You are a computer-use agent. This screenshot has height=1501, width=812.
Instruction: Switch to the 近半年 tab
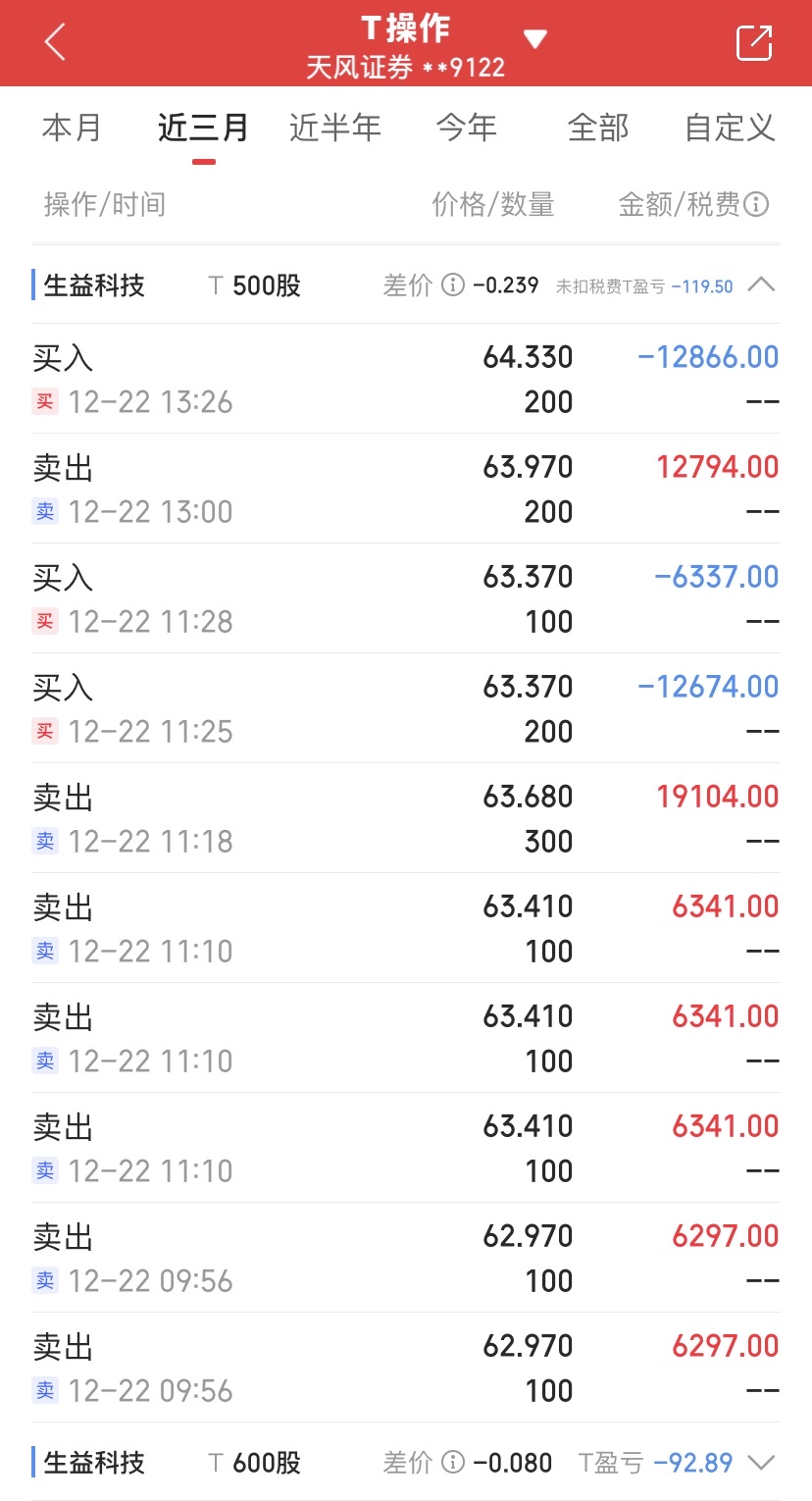(335, 128)
